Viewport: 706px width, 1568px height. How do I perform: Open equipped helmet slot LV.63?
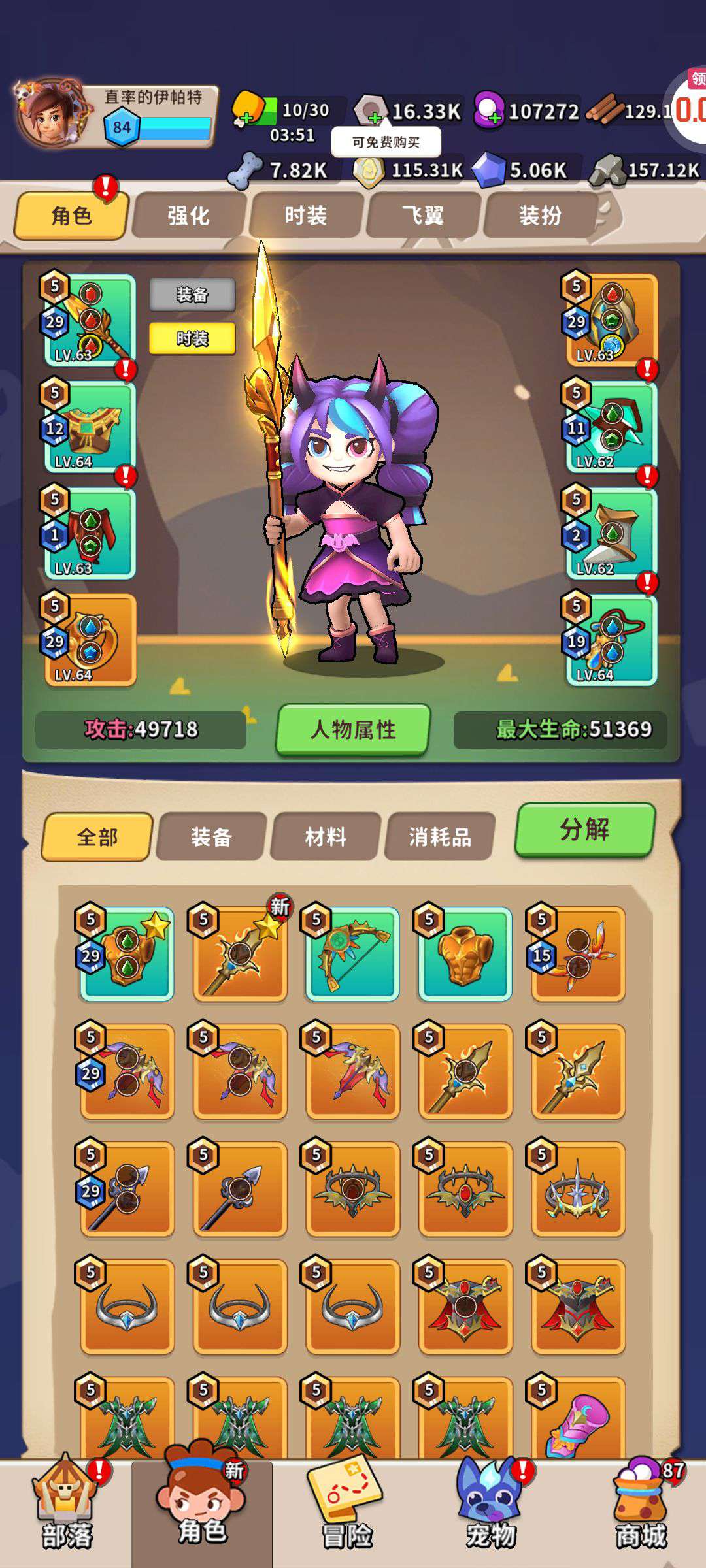(x=612, y=320)
